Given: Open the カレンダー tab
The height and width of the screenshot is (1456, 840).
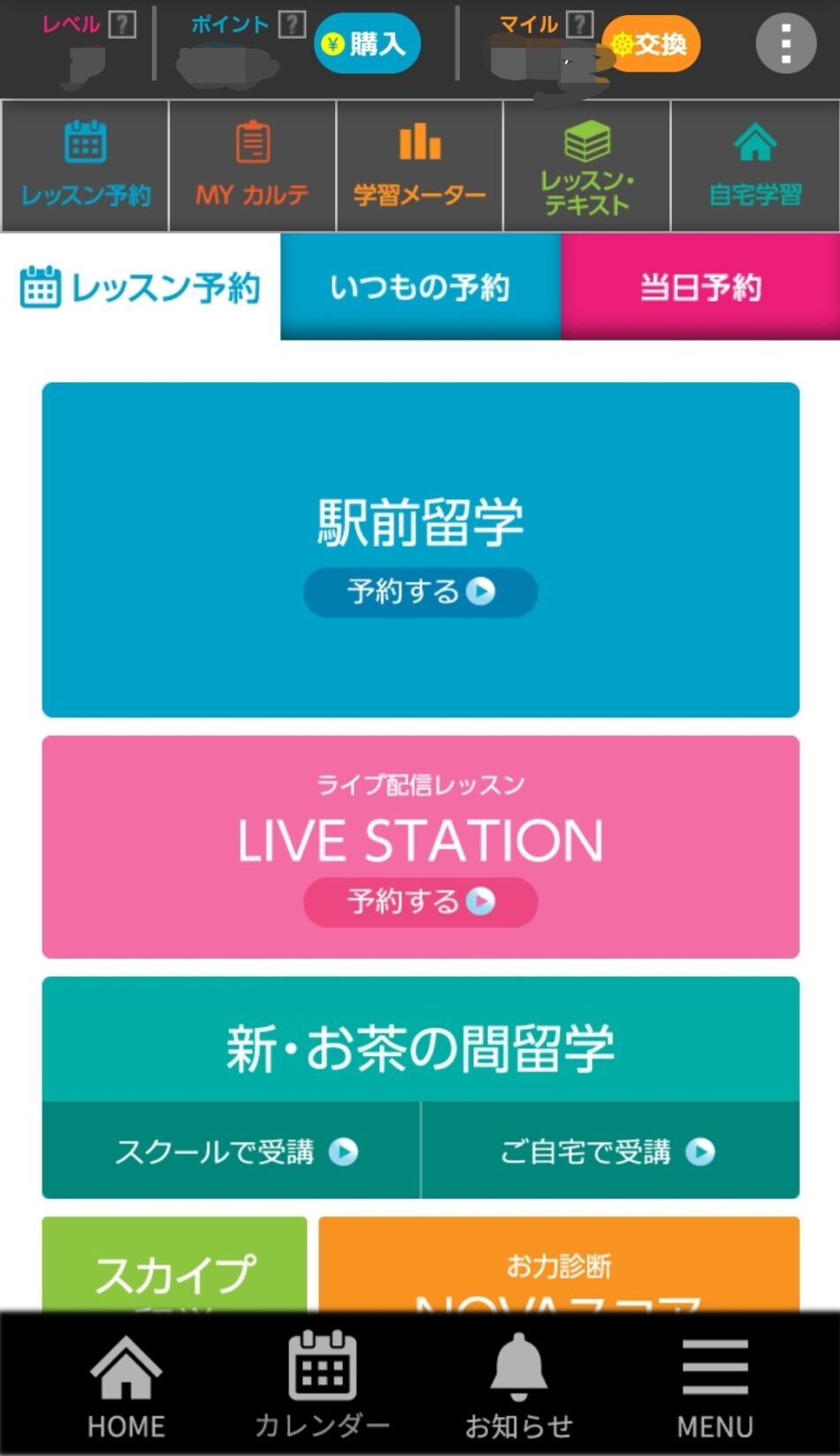Looking at the screenshot, I should point(322,1384).
